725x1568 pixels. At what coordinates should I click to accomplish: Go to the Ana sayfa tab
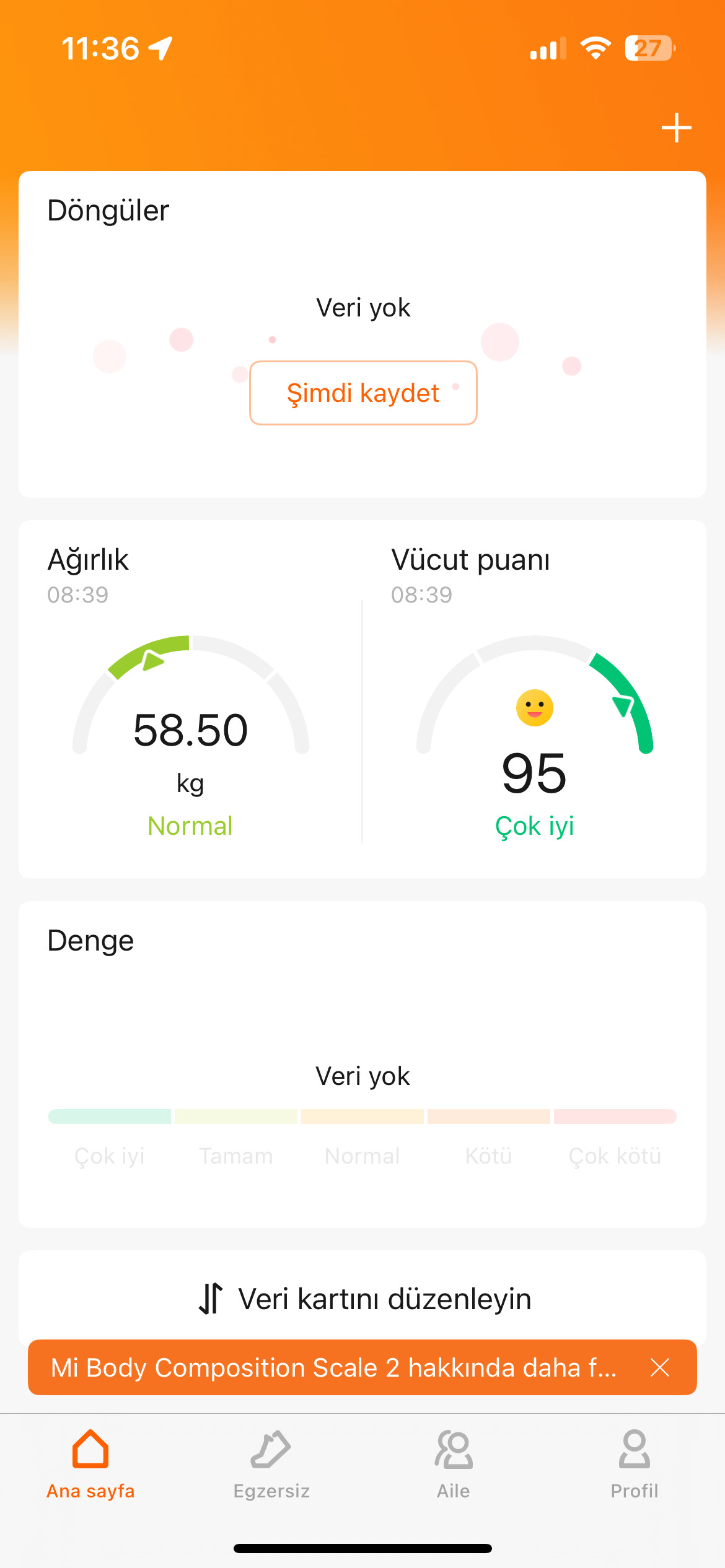[x=90, y=1464]
